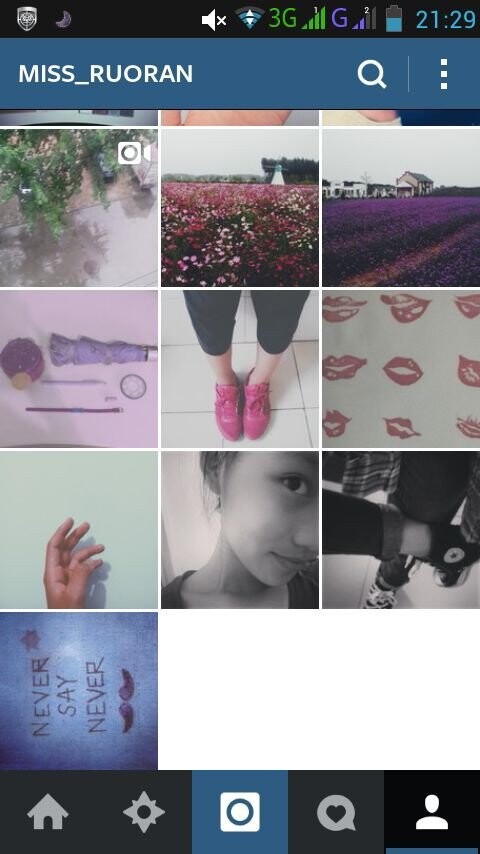Open the hand against wall photo
This screenshot has width=480, height=854.
click(79, 530)
